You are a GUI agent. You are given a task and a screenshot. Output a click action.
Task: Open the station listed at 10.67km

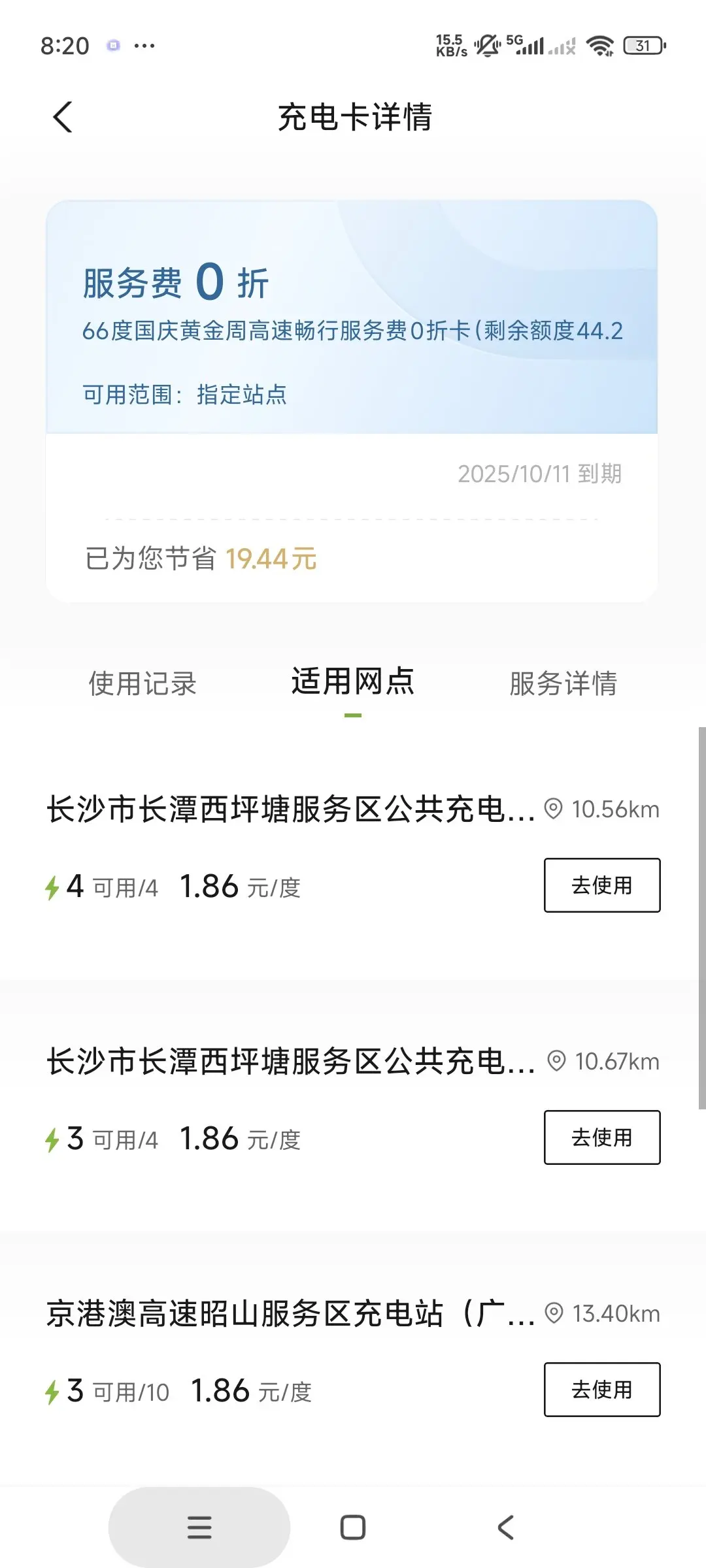pyautogui.click(x=291, y=1062)
